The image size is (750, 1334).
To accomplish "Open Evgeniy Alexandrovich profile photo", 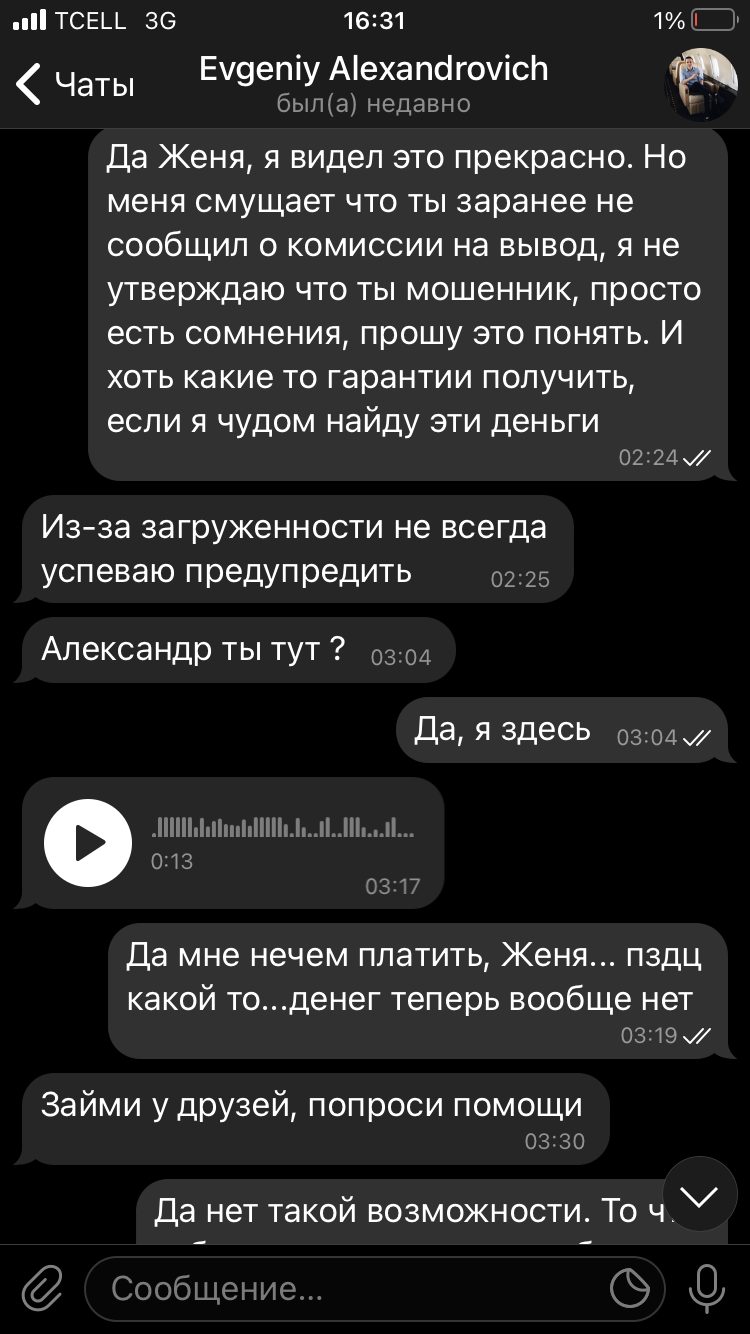I will pyautogui.click(x=702, y=85).
